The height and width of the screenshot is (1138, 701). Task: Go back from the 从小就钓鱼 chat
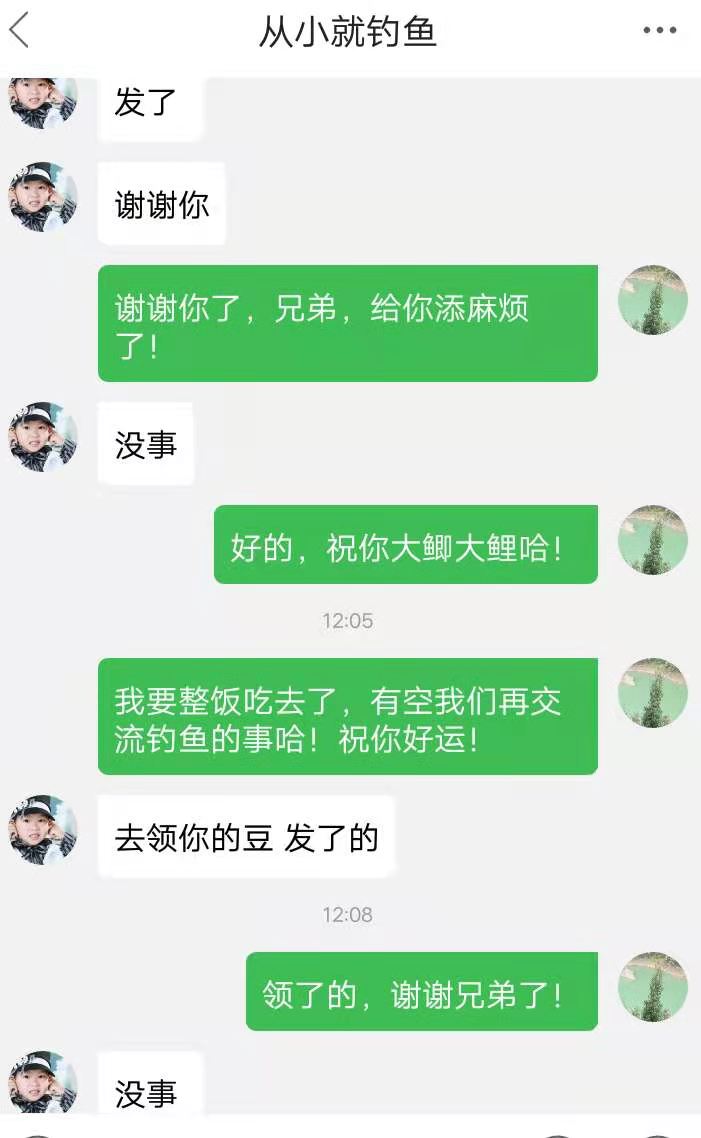click(20, 31)
